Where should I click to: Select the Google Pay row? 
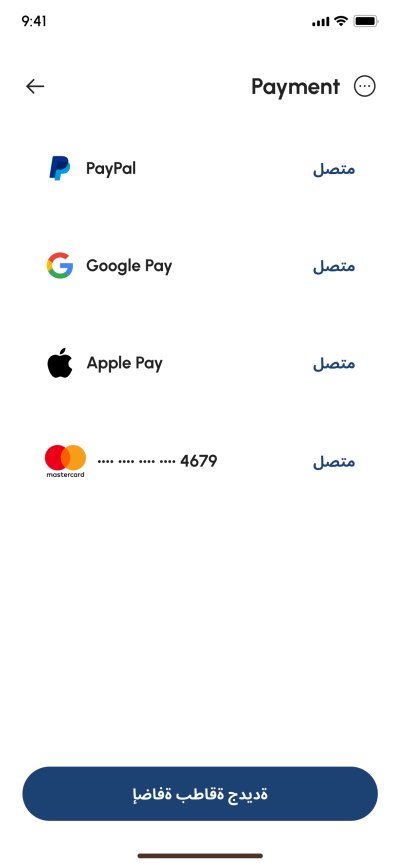click(200, 266)
